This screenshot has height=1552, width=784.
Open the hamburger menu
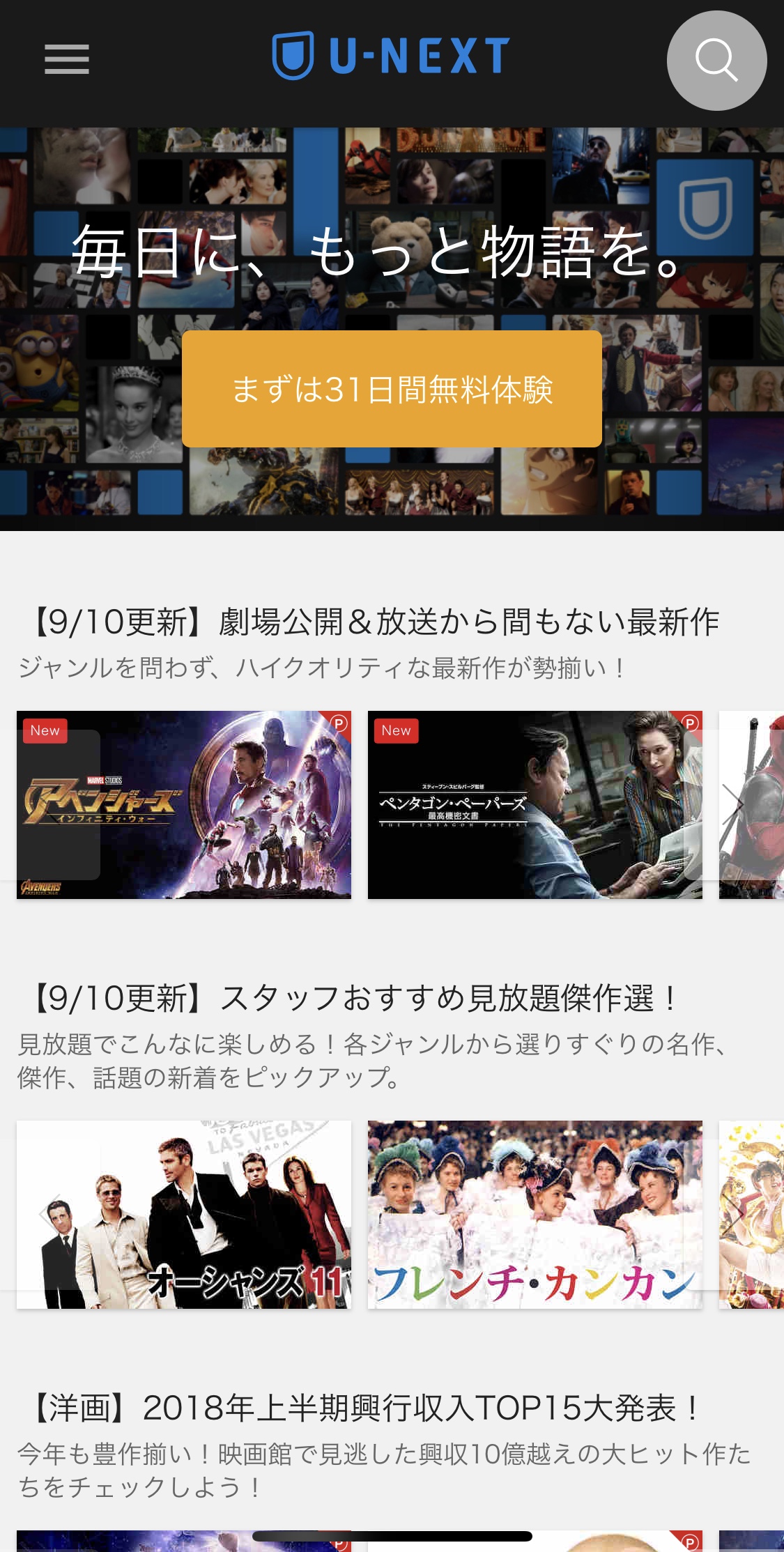point(66,59)
